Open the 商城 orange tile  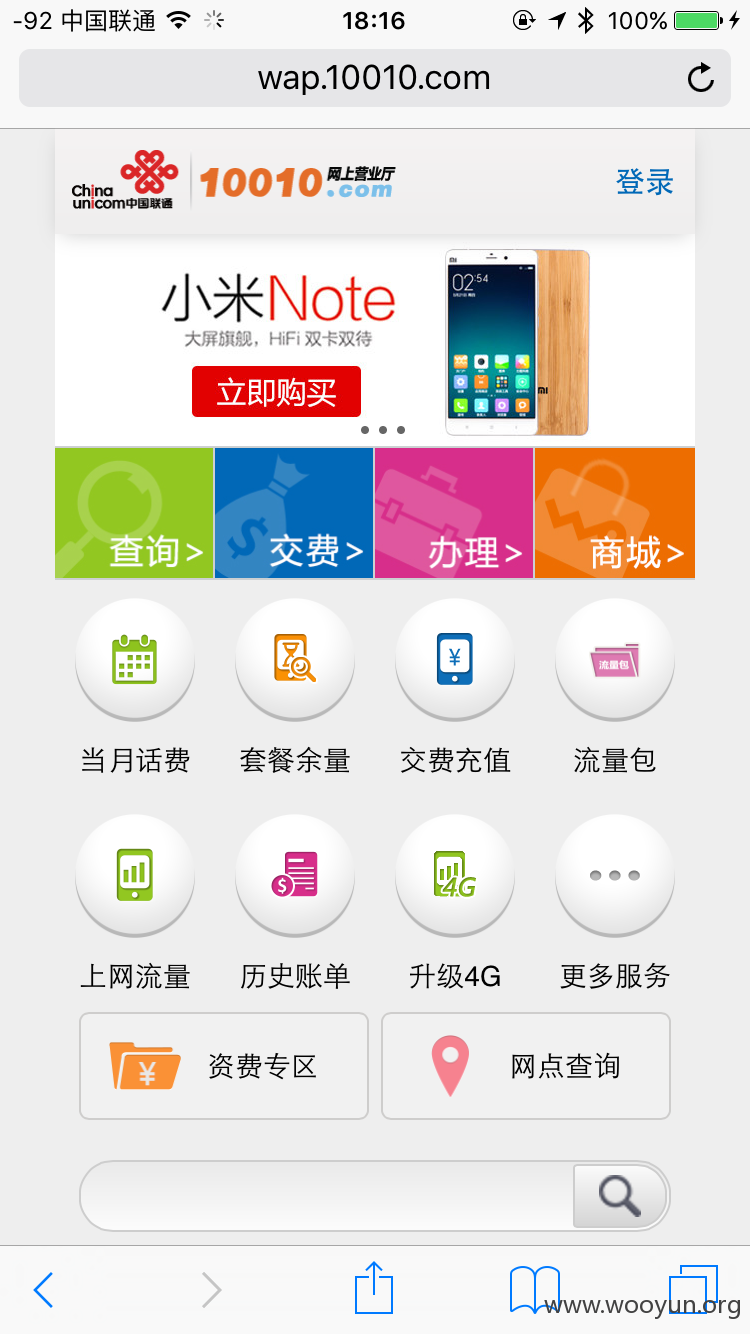[615, 513]
